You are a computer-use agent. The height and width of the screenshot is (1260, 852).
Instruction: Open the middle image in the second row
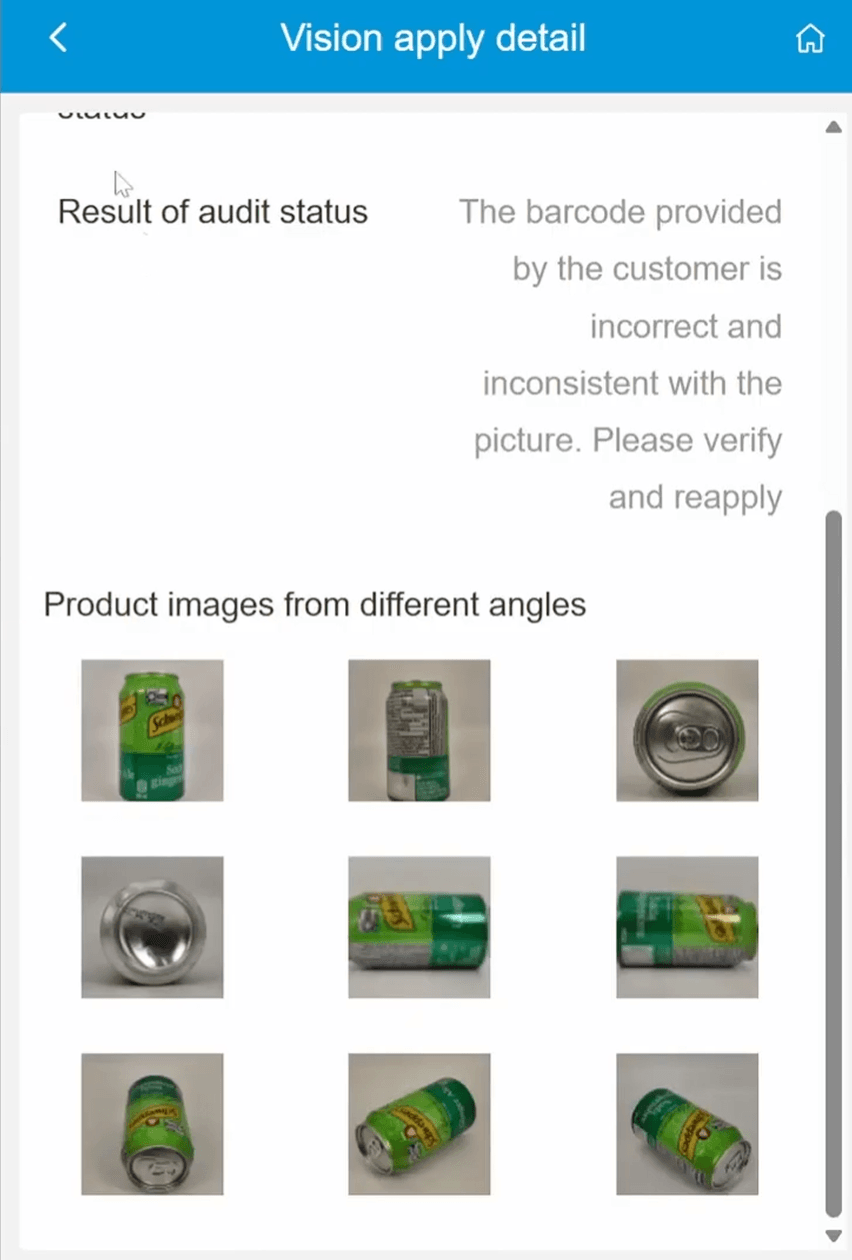pyautogui.click(x=419, y=927)
